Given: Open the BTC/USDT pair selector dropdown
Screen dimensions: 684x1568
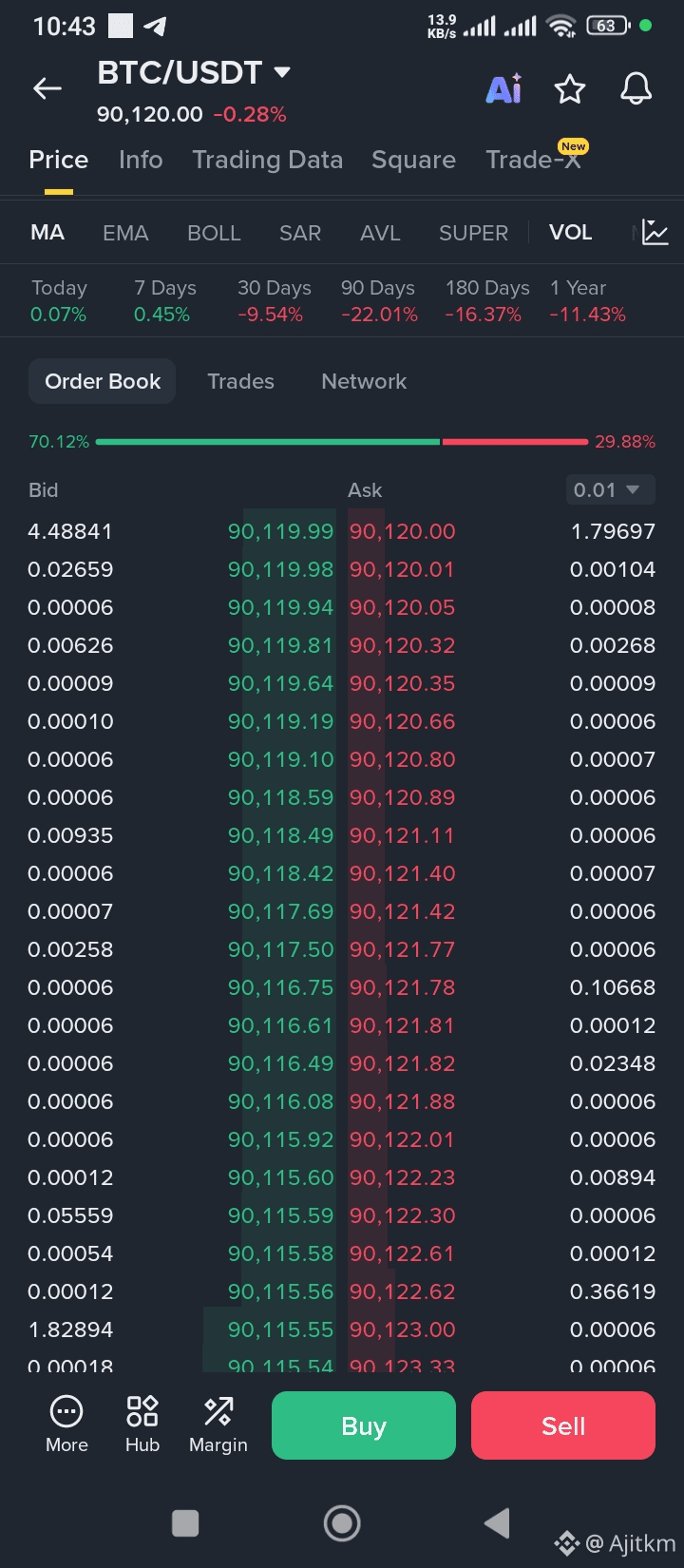Looking at the screenshot, I should pyautogui.click(x=281, y=72).
